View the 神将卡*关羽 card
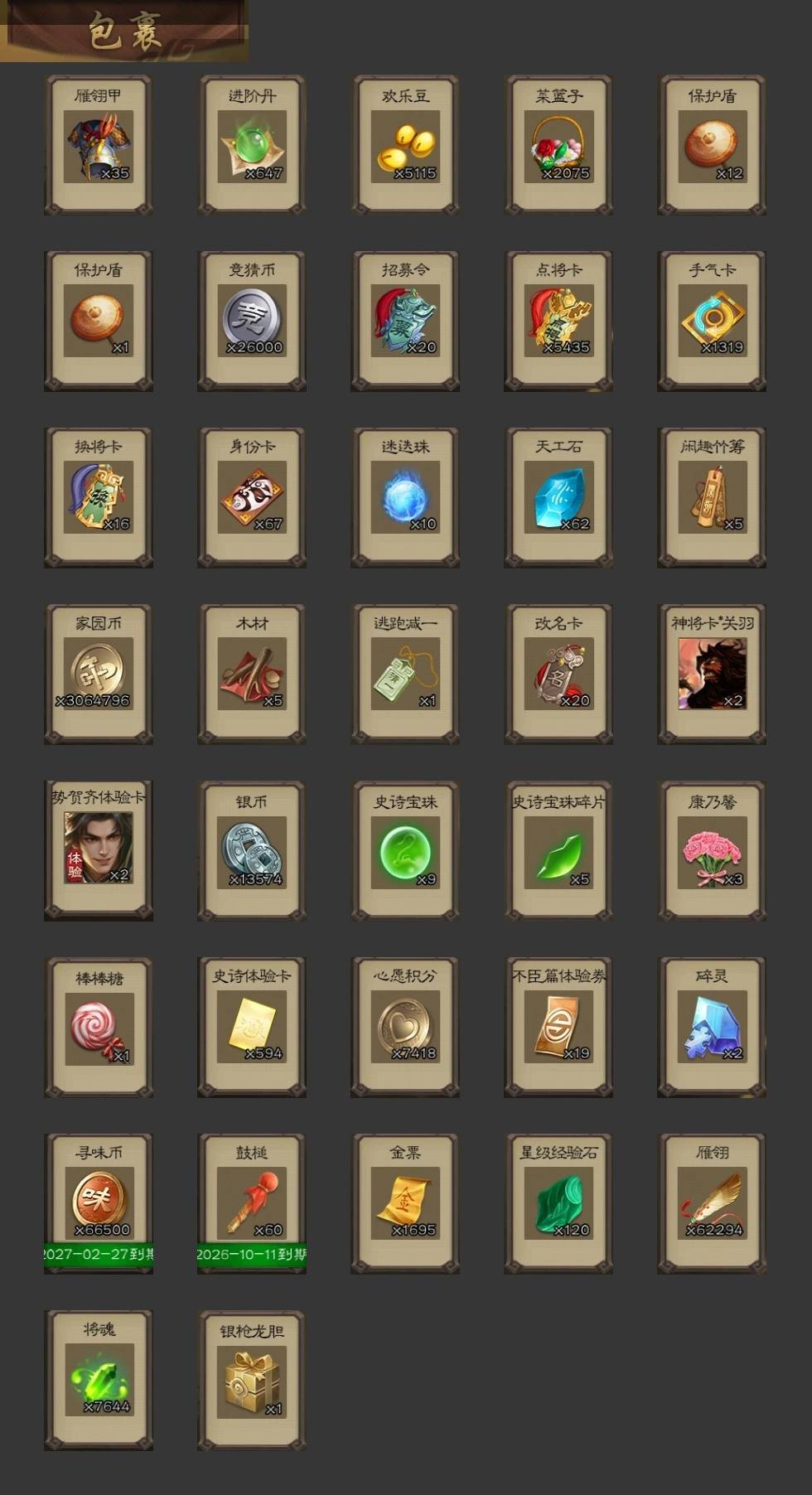Image resolution: width=812 pixels, height=1495 pixels. pos(712,674)
